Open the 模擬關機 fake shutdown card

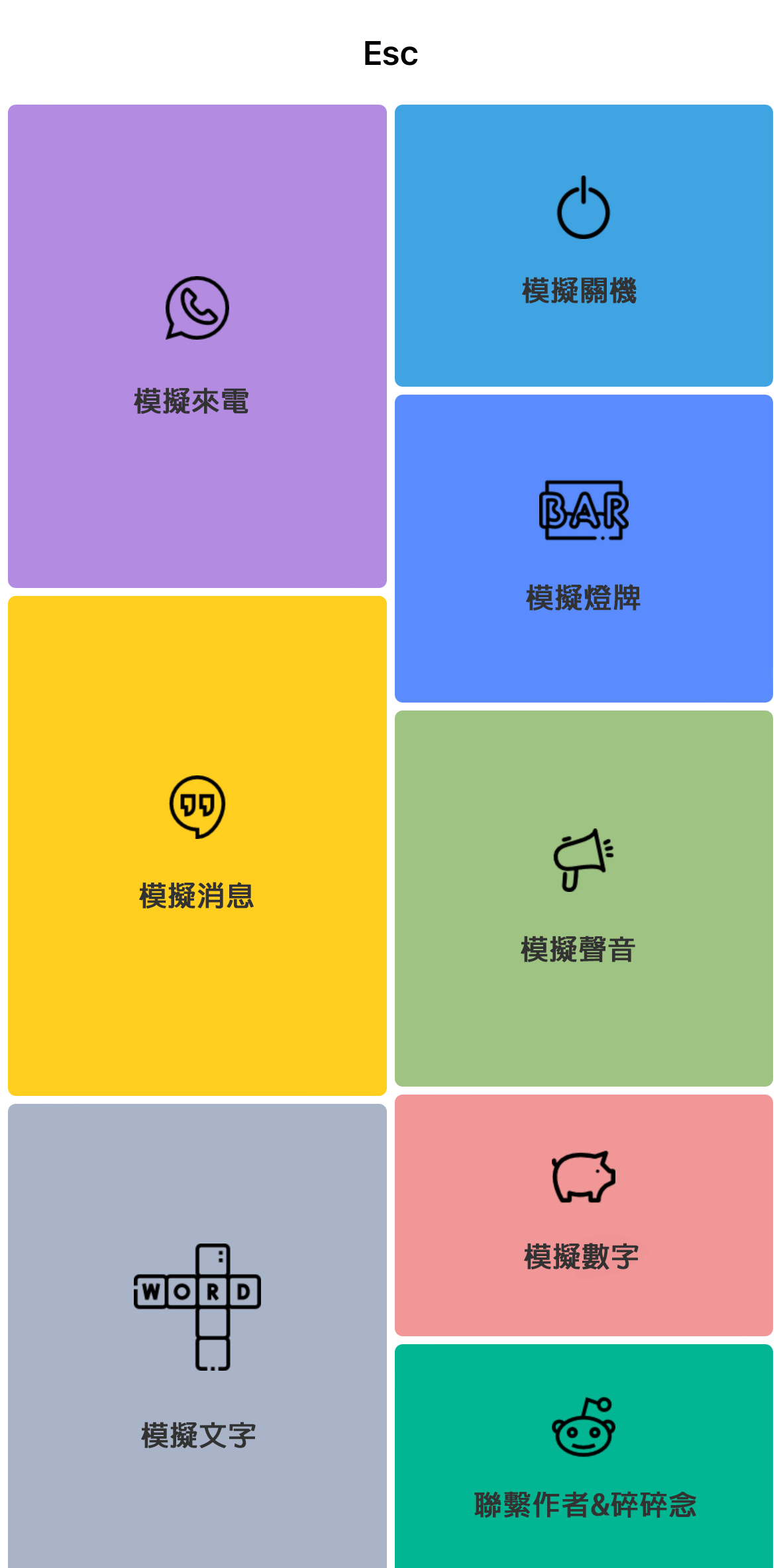point(583,245)
